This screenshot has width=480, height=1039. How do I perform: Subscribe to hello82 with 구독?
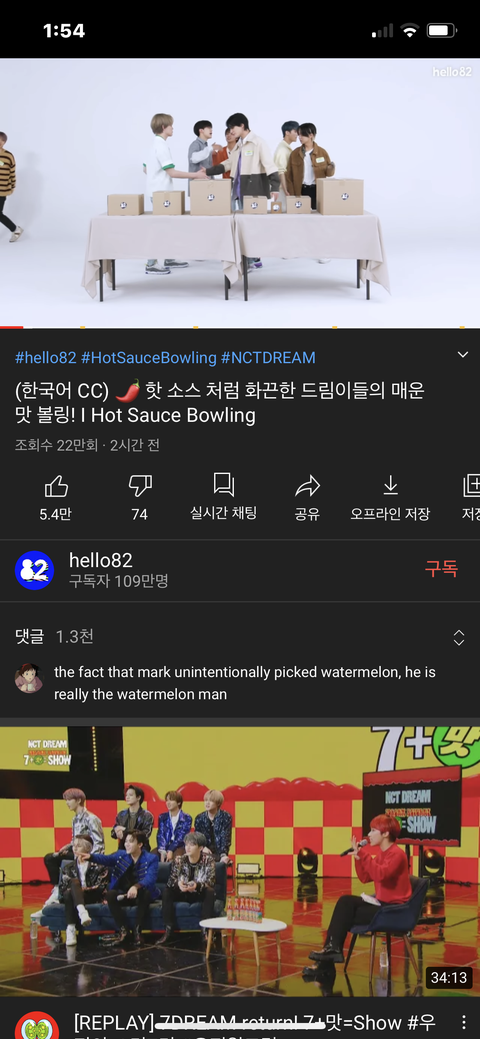pos(442,569)
